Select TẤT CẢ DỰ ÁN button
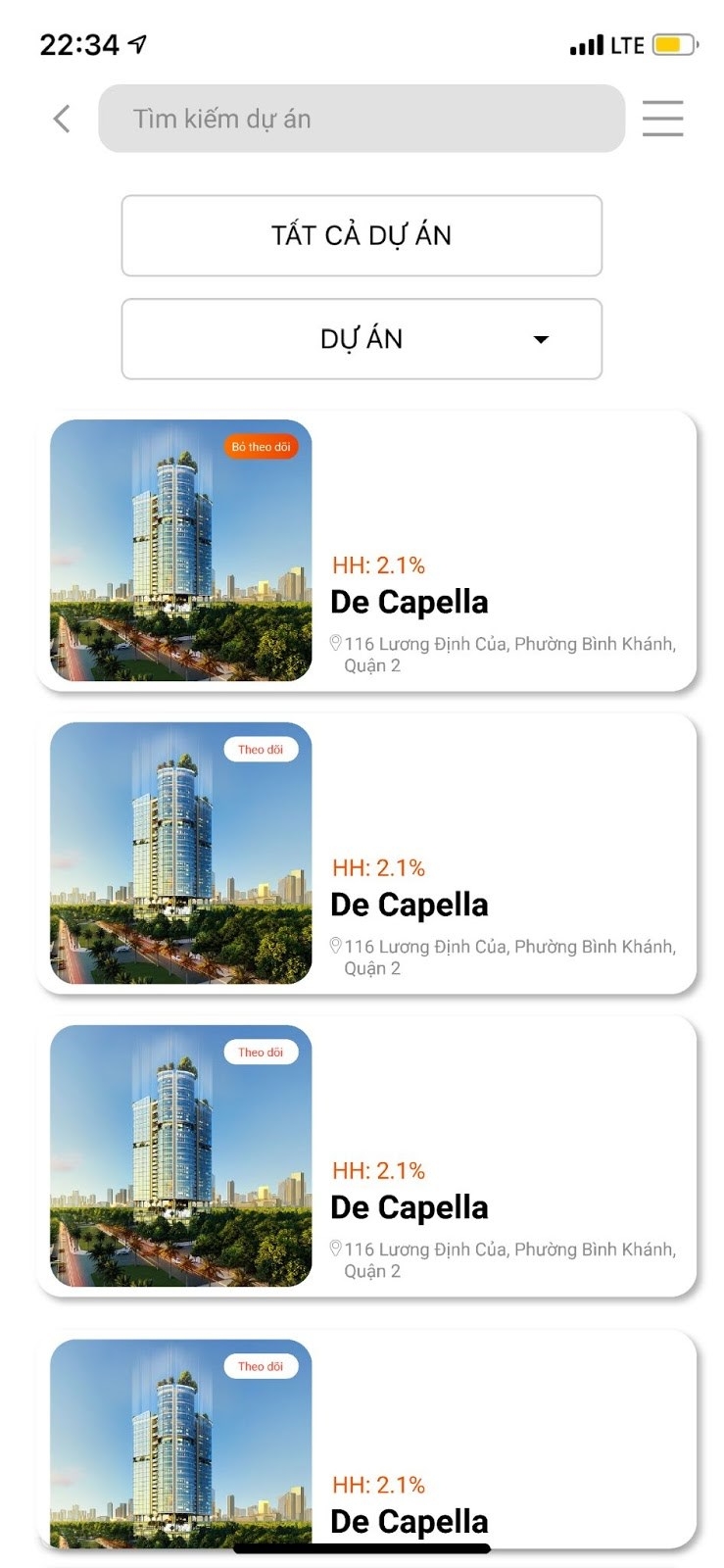Screen dimensions: 724x1568 click(x=361, y=235)
